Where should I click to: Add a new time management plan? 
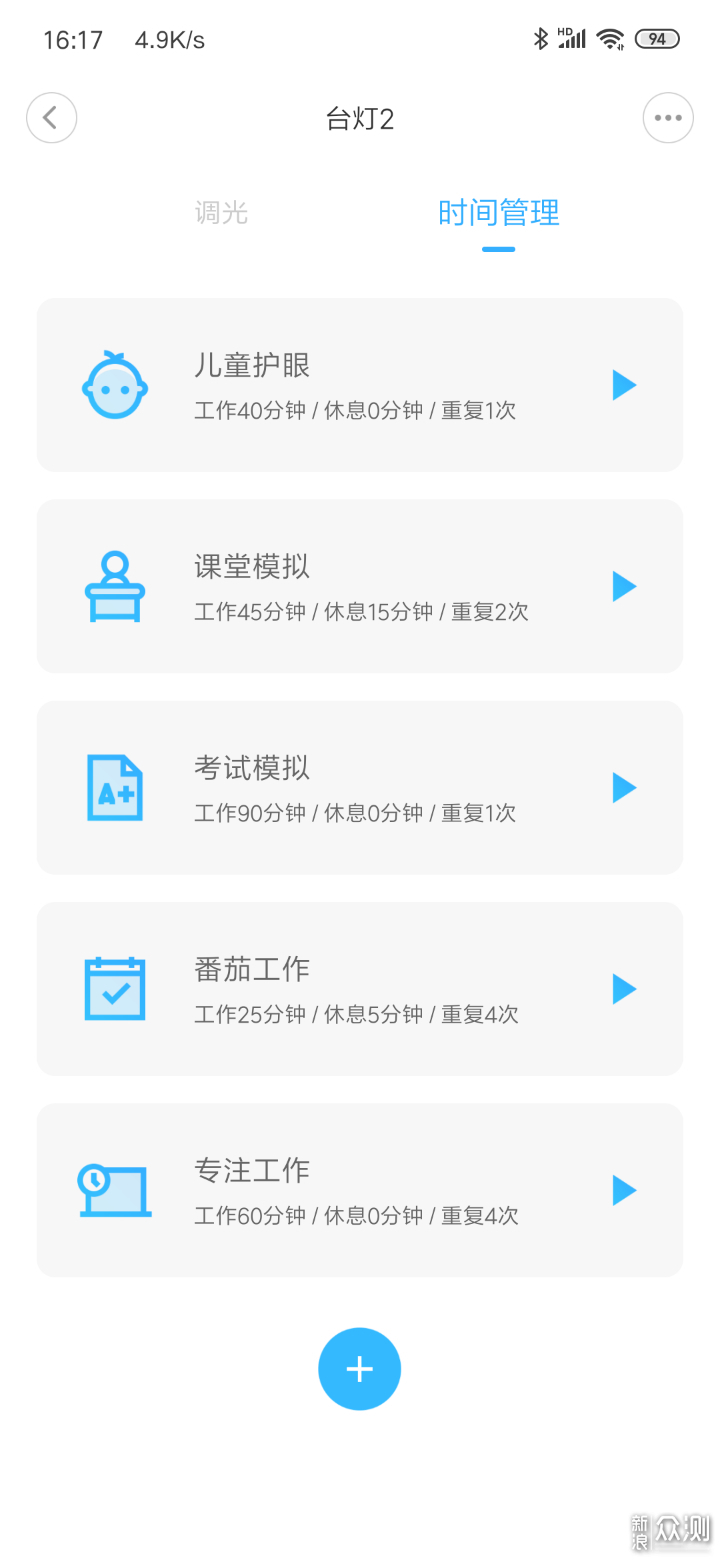coord(359,1369)
